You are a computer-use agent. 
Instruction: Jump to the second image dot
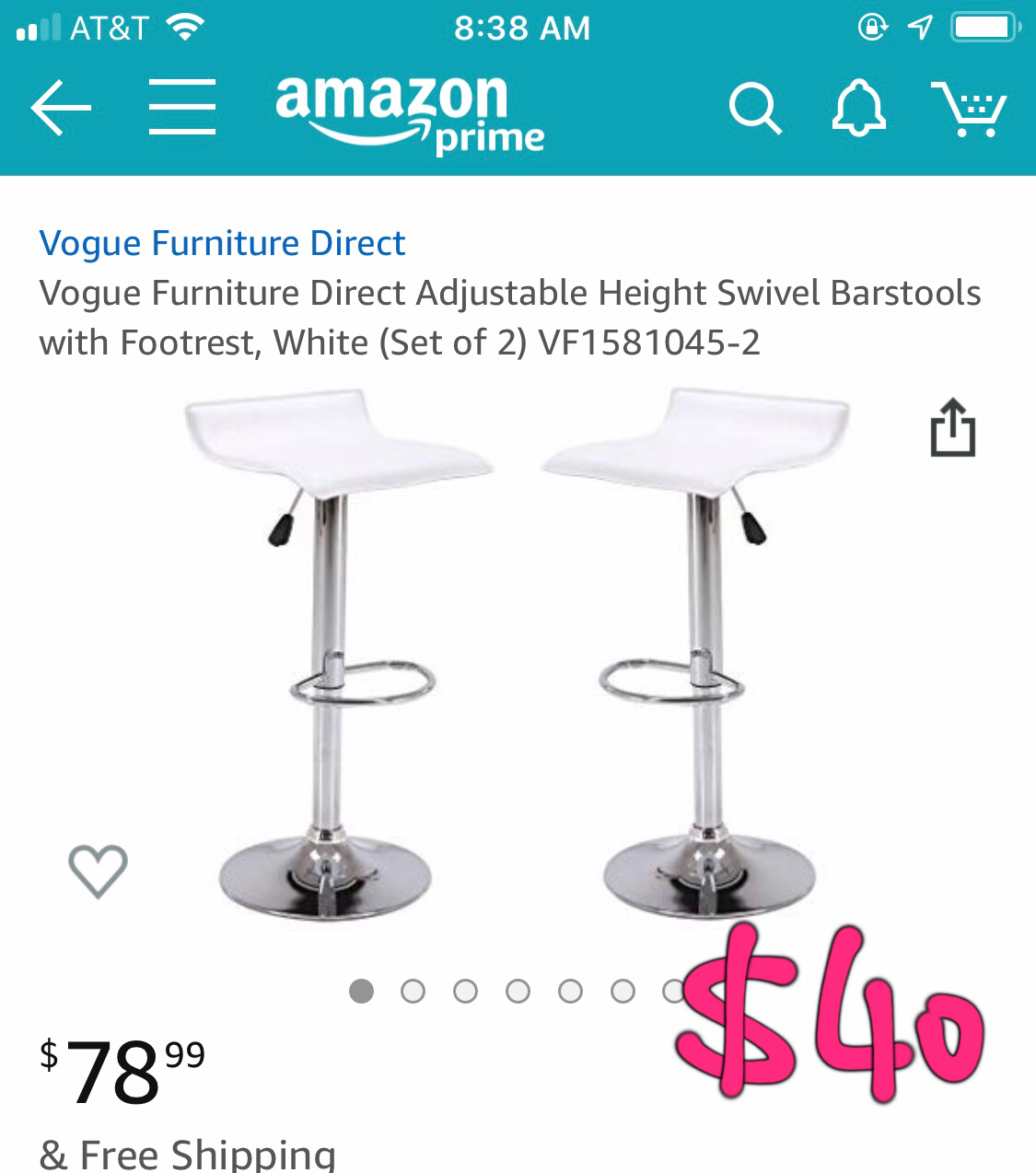tap(413, 991)
